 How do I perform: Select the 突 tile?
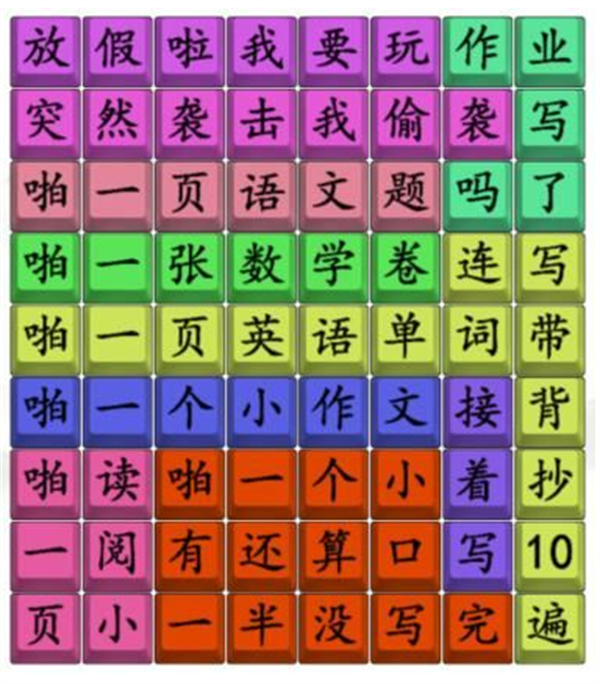tap(47, 120)
